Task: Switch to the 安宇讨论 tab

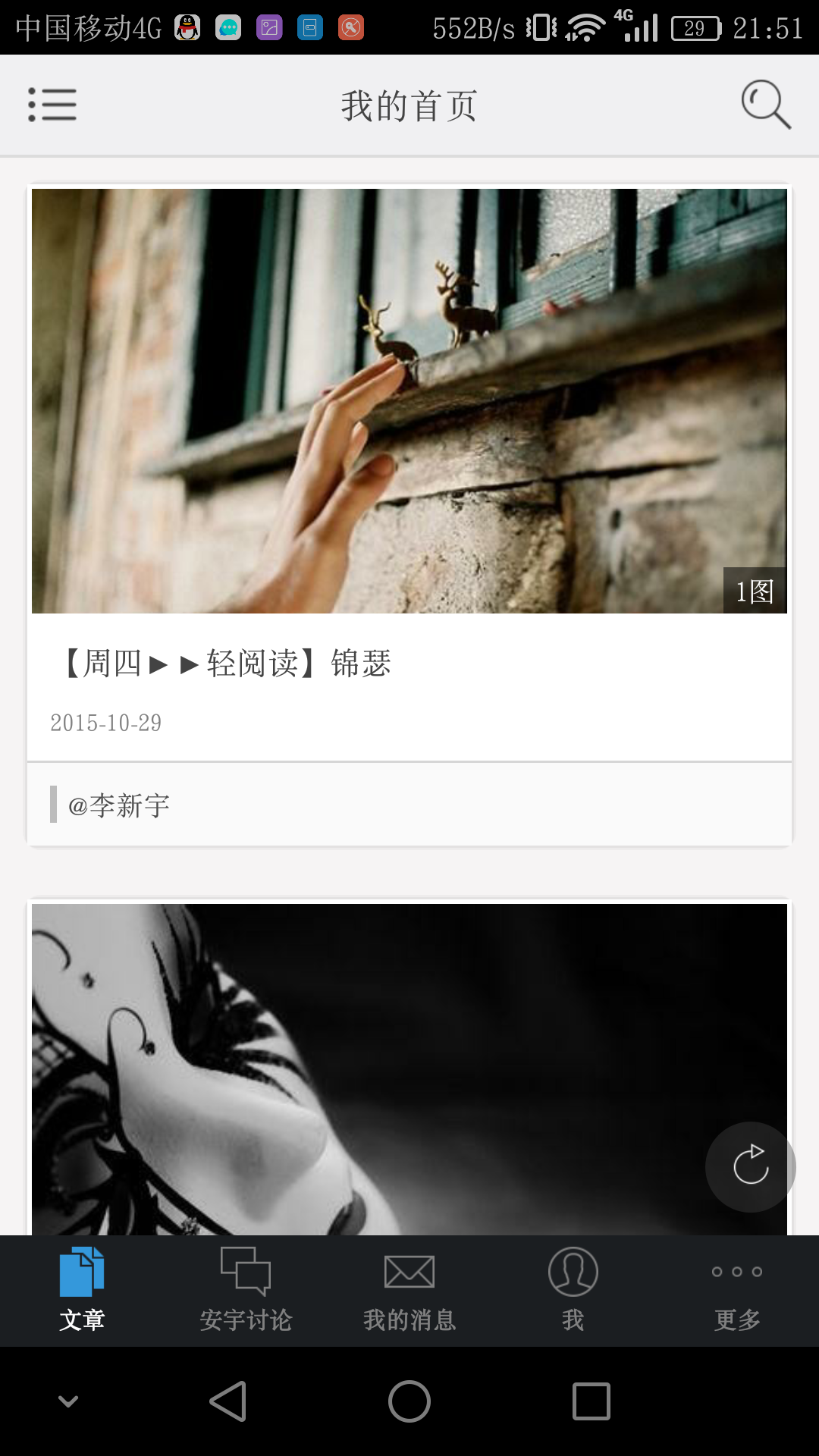Action: tap(245, 1289)
